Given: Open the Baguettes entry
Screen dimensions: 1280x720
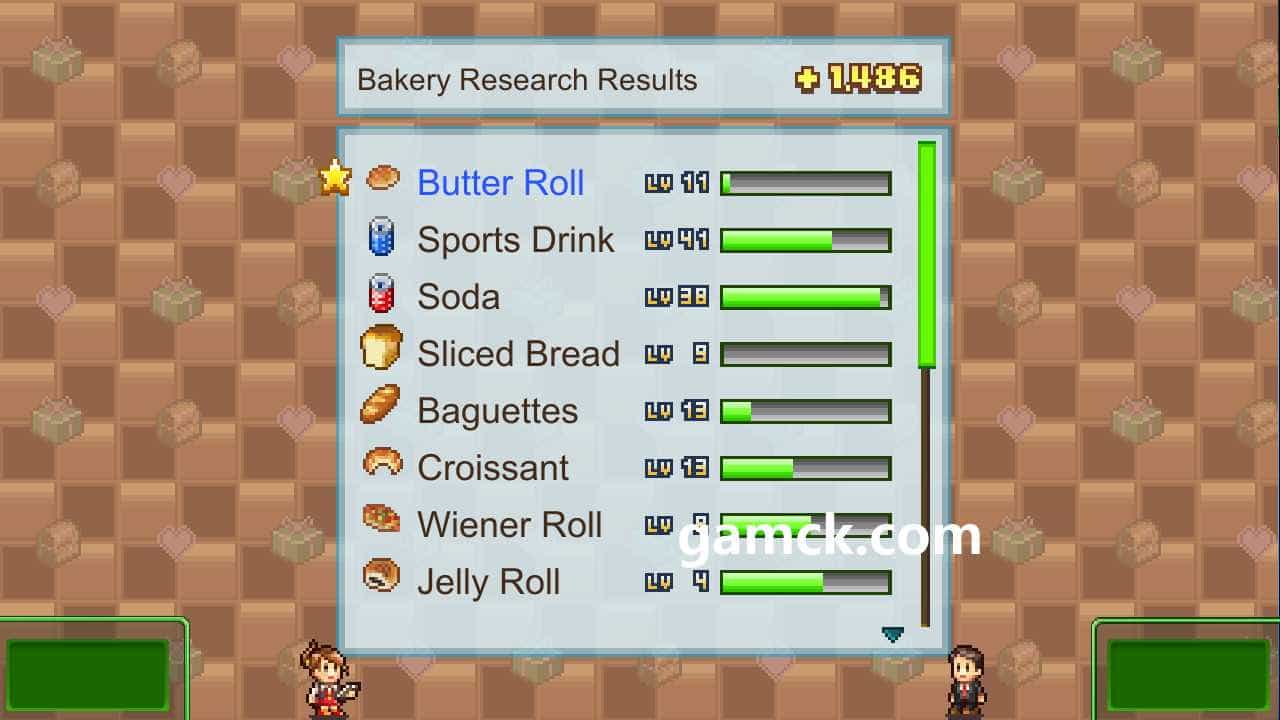Looking at the screenshot, I should pos(497,411).
